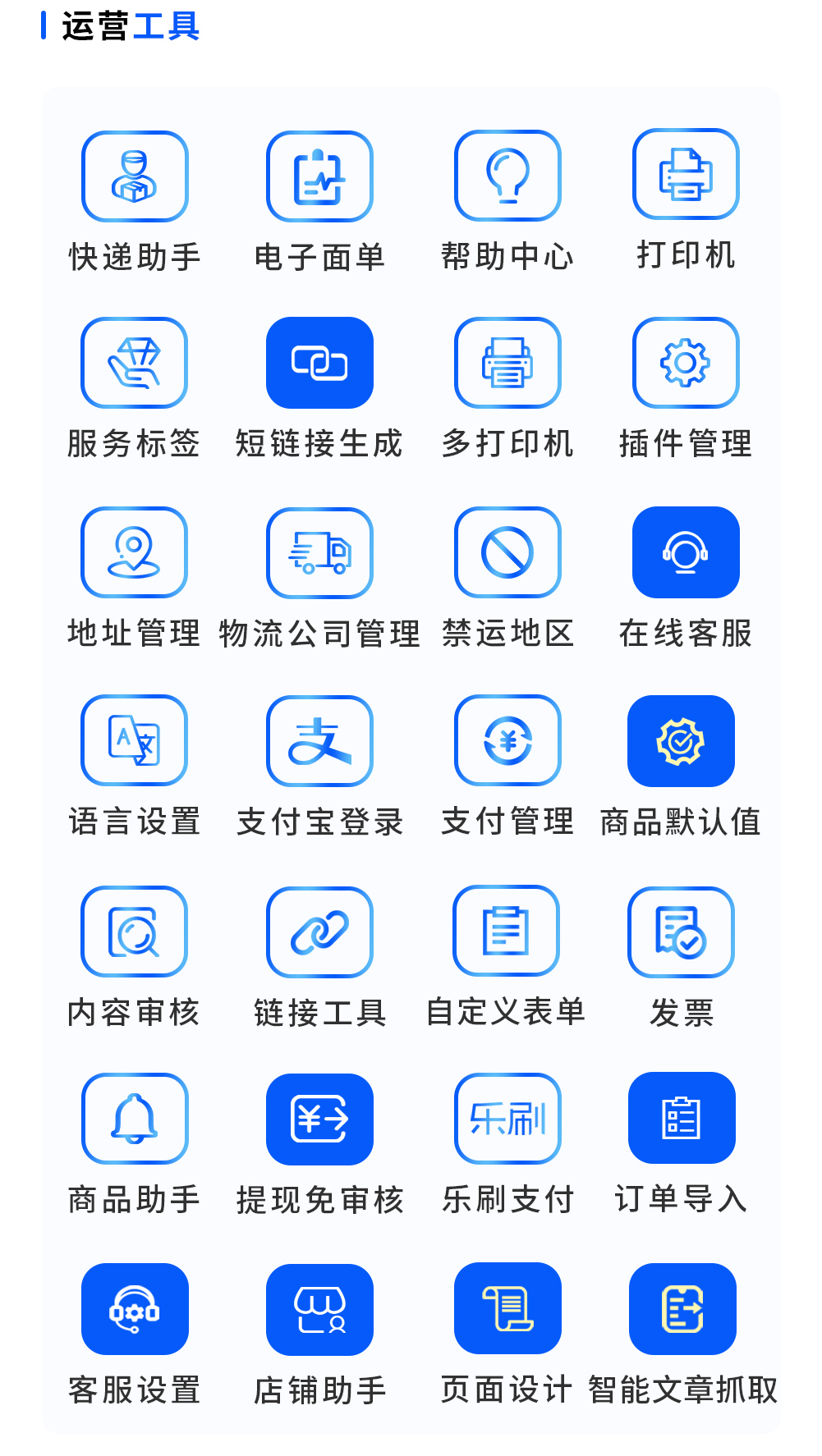Screen dimensions: 822x1456
Task: Open the 多打印机 multi-printer tool
Action: (506, 364)
